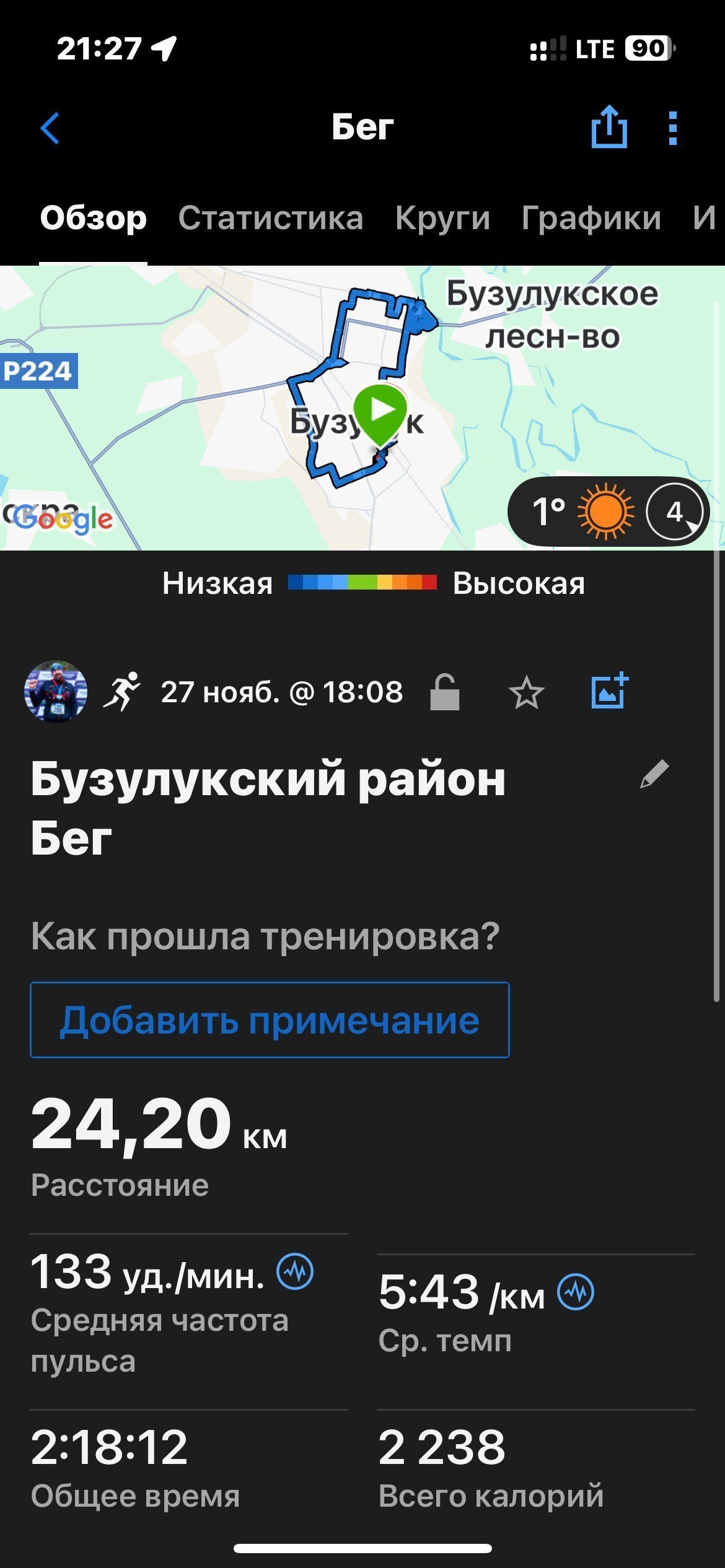Change privacy with the padlock icon

(445, 692)
